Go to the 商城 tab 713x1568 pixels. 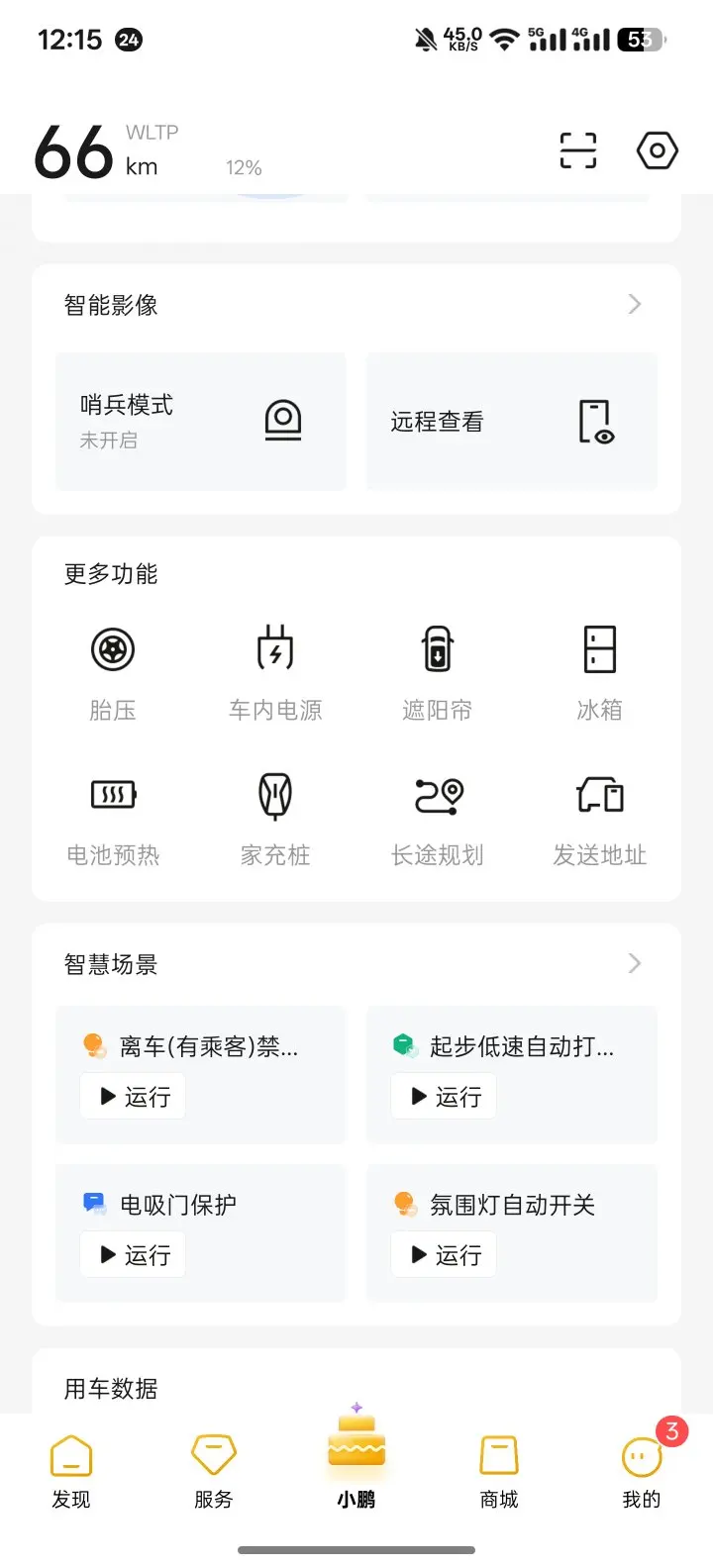[499, 1472]
